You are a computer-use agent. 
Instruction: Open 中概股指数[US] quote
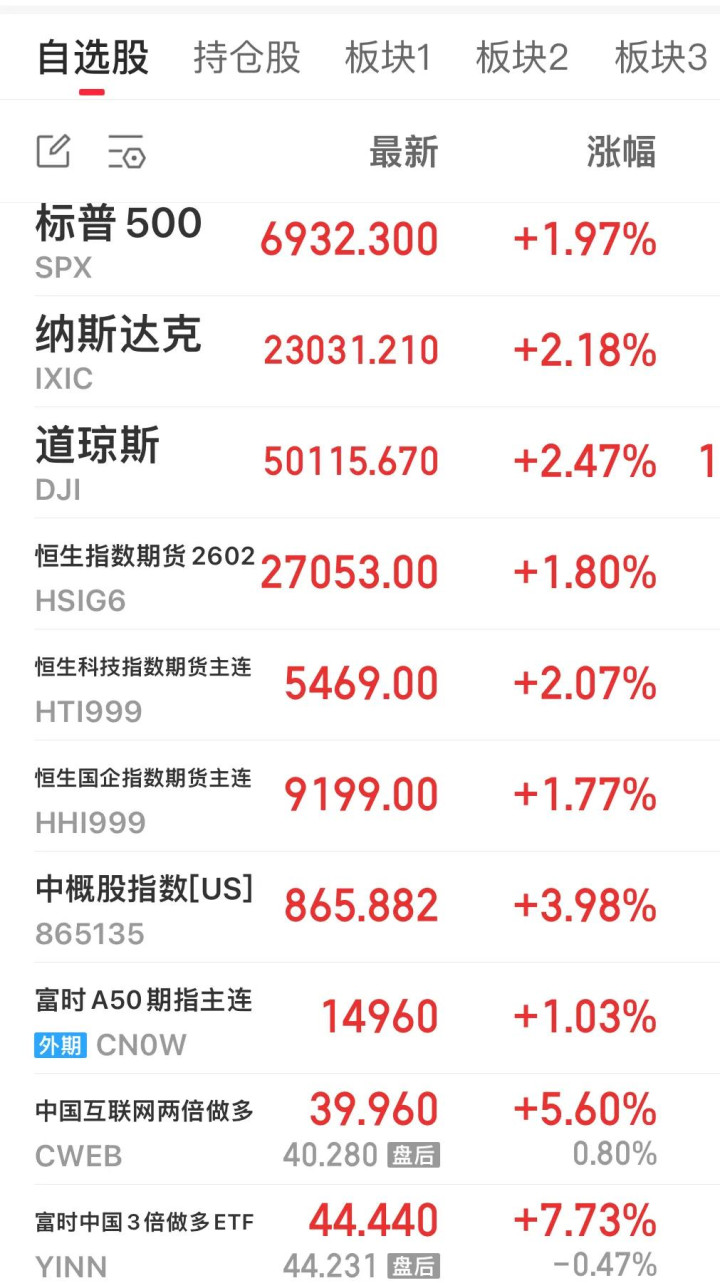click(x=144, y=906)
